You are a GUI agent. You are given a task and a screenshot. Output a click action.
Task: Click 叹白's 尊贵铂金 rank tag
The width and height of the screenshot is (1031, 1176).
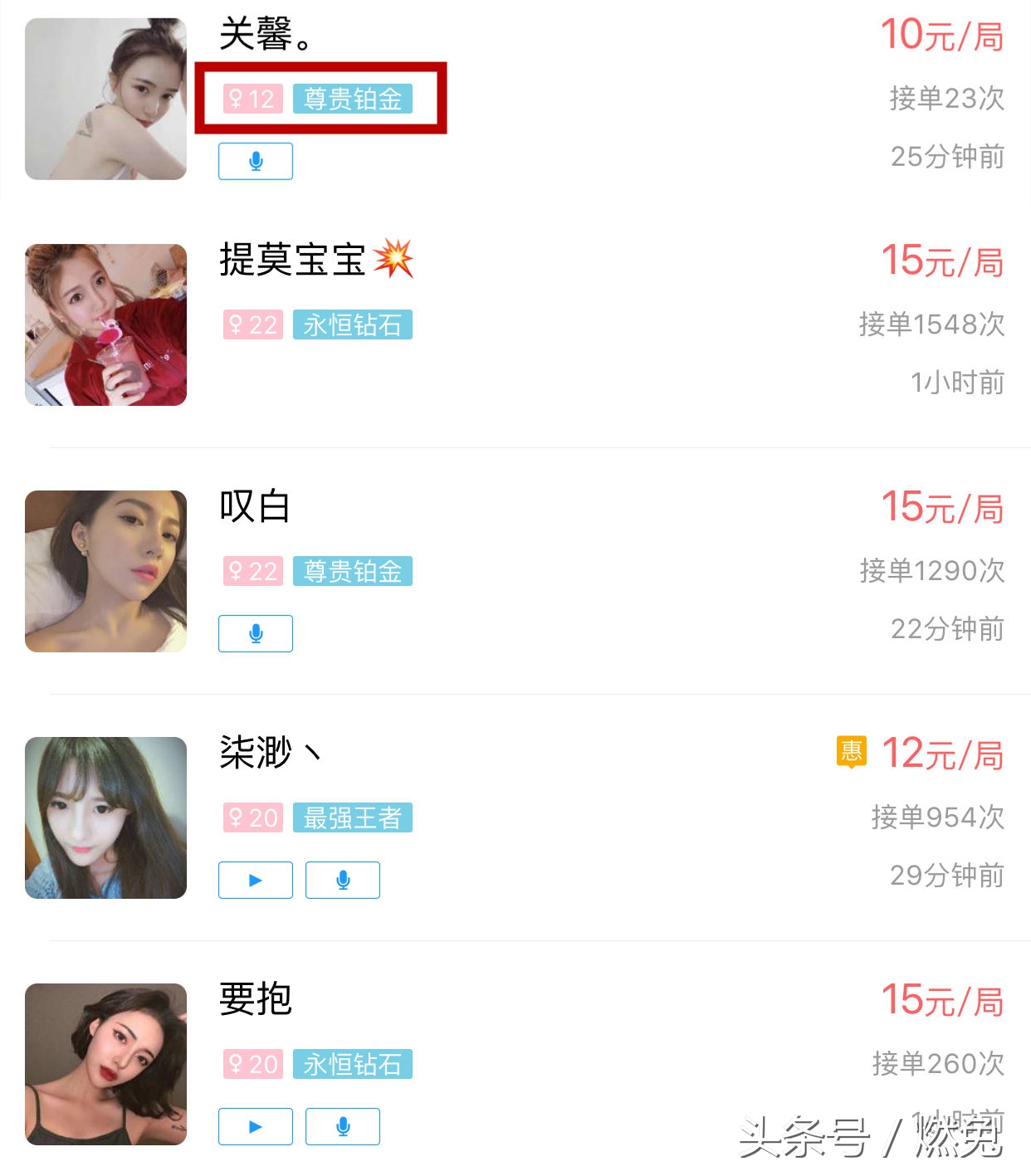(x=351, y=571)
